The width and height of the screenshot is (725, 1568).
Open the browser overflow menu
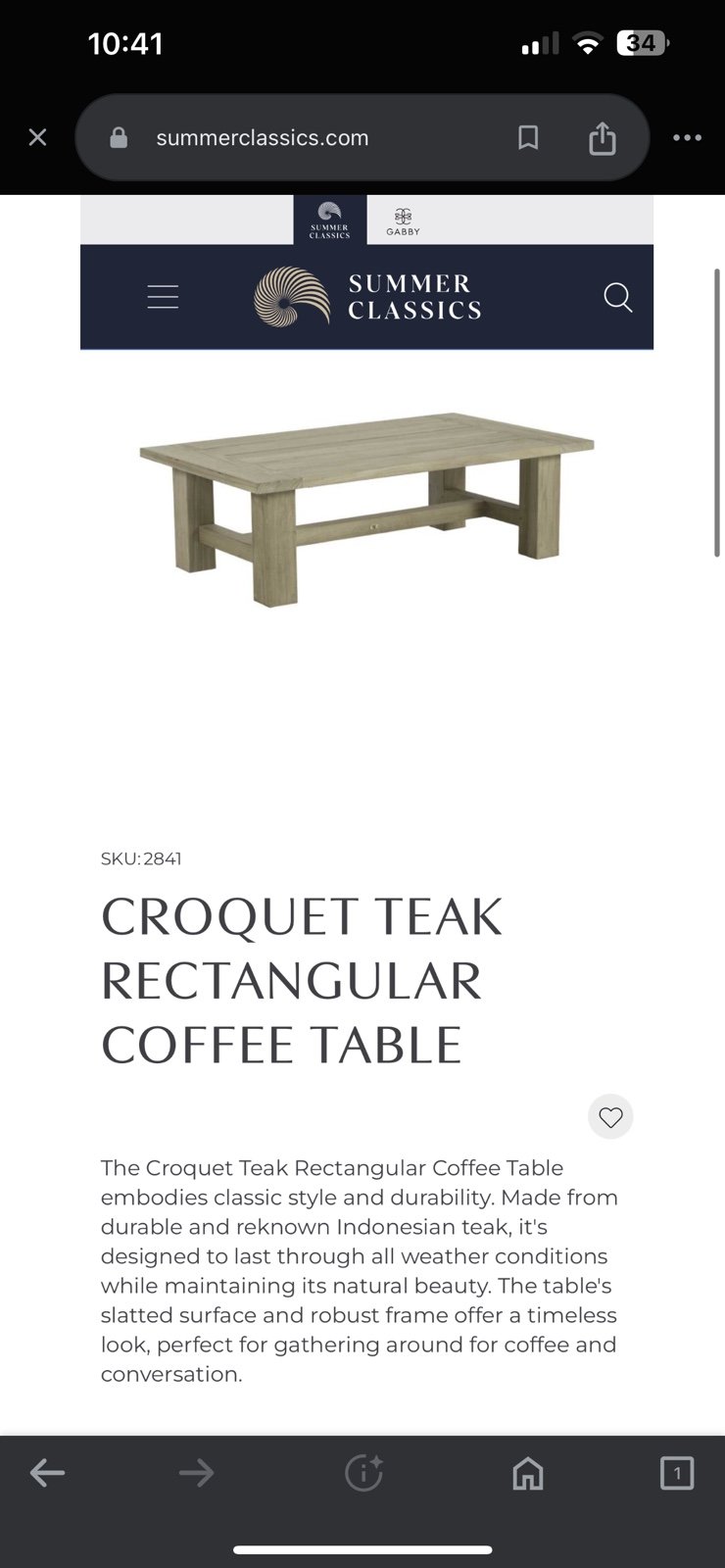(687, 137)
